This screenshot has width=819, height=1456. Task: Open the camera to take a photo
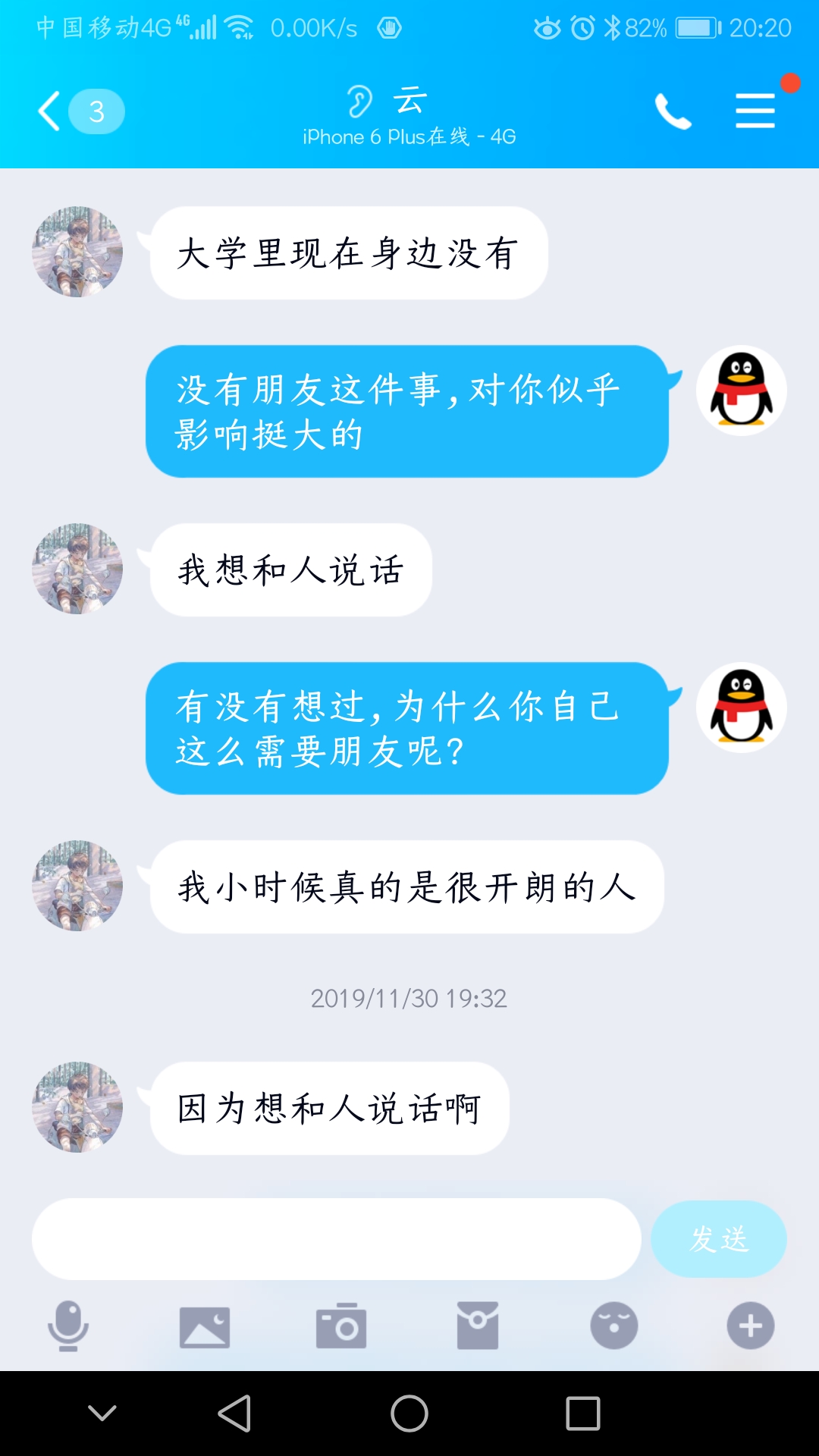pos(341,1326)
